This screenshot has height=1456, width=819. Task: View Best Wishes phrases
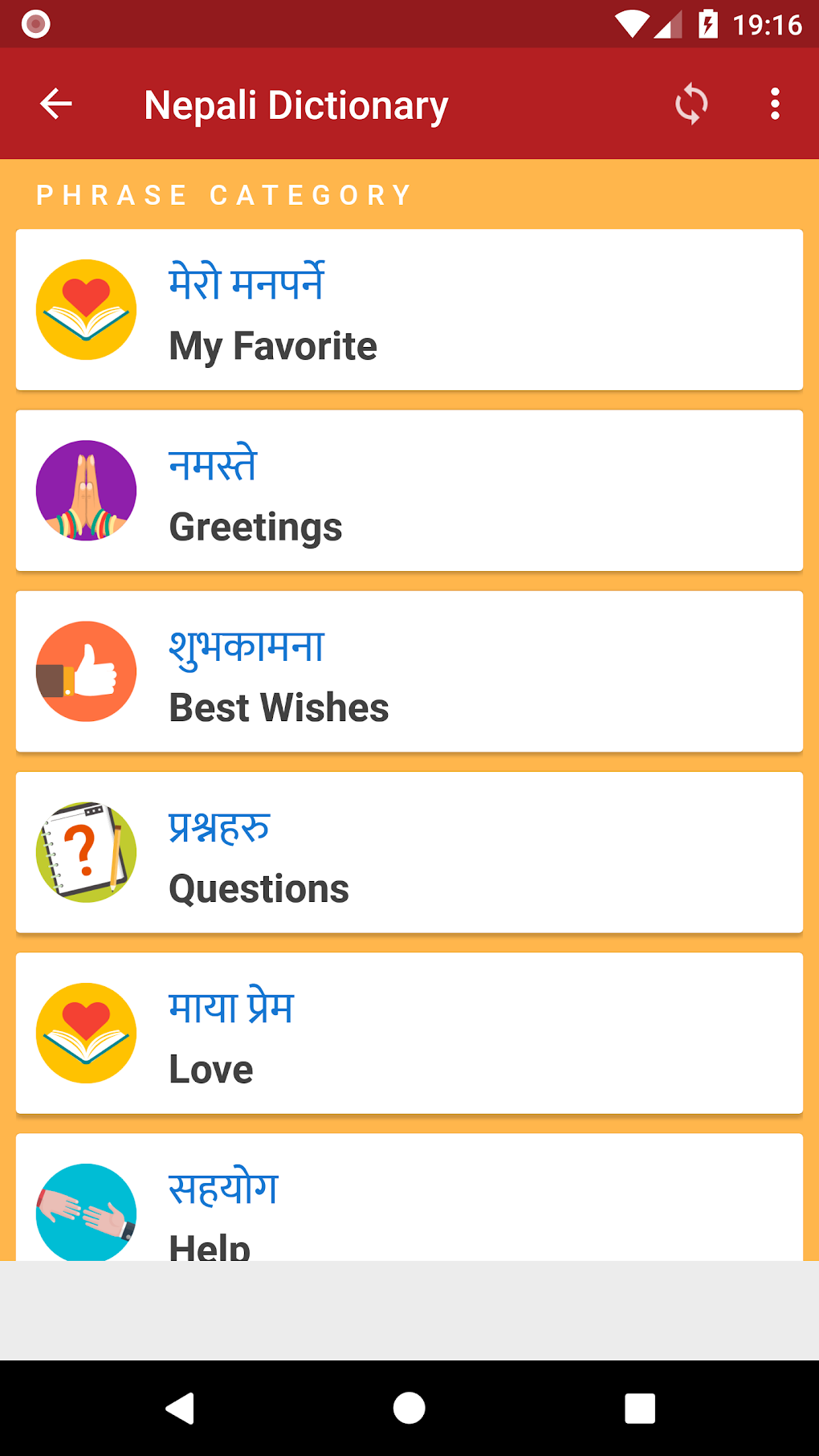409,671
